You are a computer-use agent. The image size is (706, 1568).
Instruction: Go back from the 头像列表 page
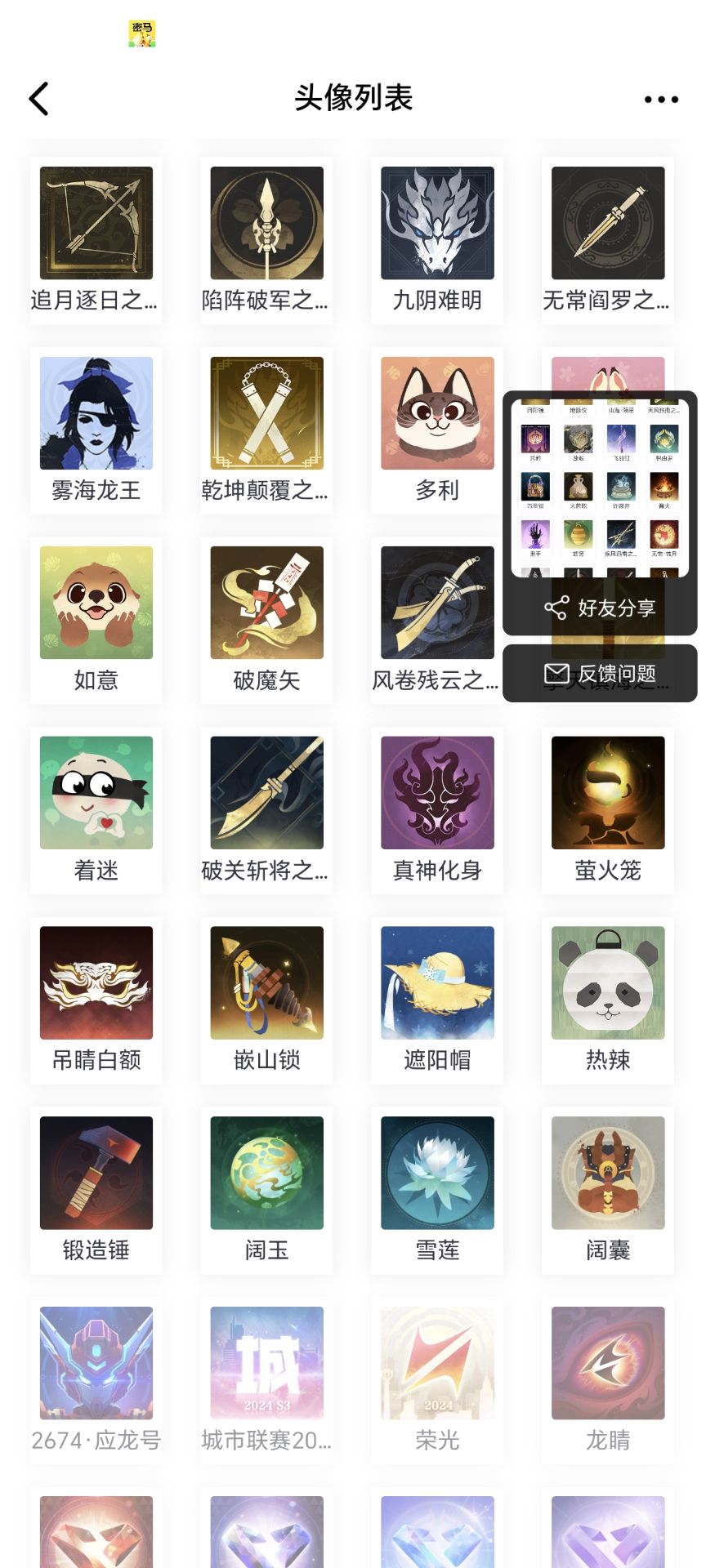(x=39, y=99)
